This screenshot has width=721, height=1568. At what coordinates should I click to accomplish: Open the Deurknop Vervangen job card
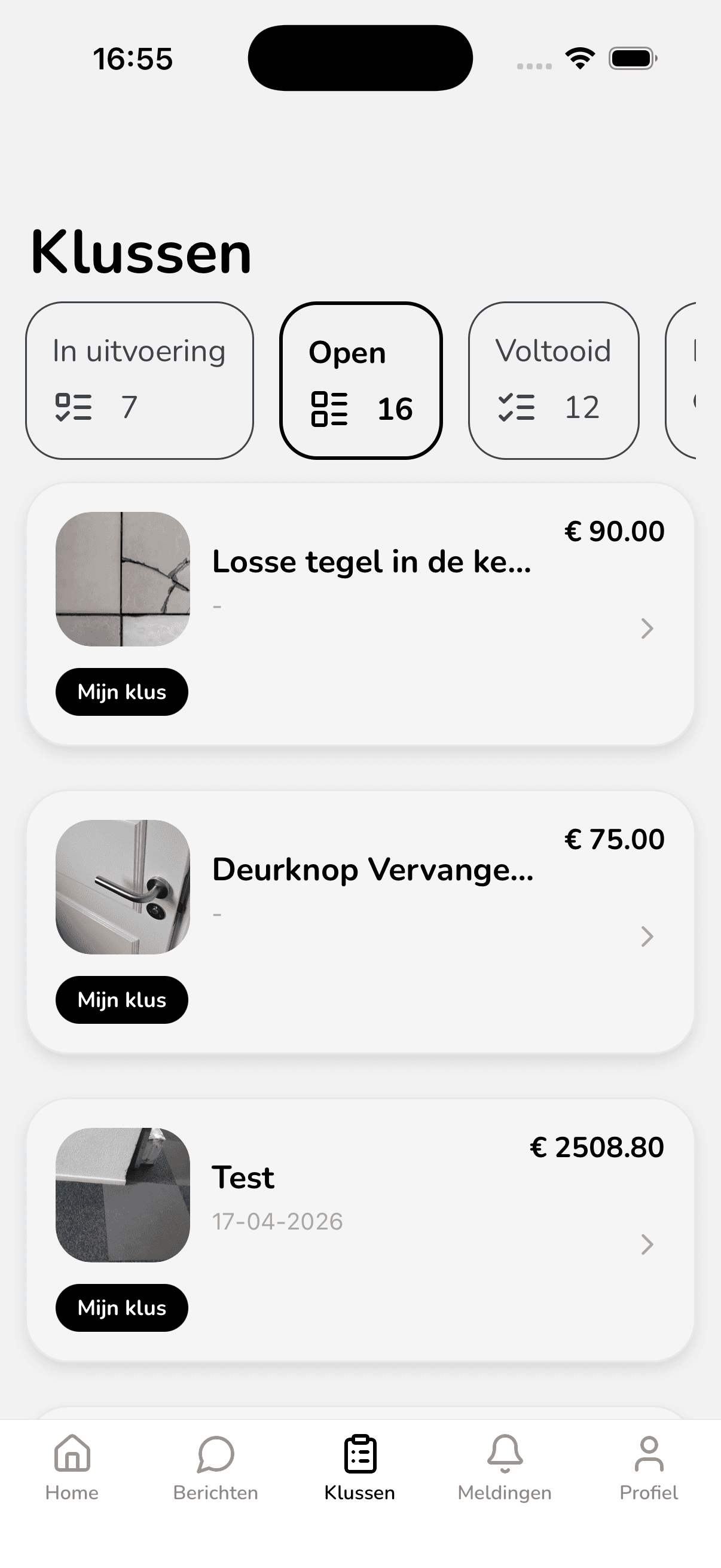(360, 922)
